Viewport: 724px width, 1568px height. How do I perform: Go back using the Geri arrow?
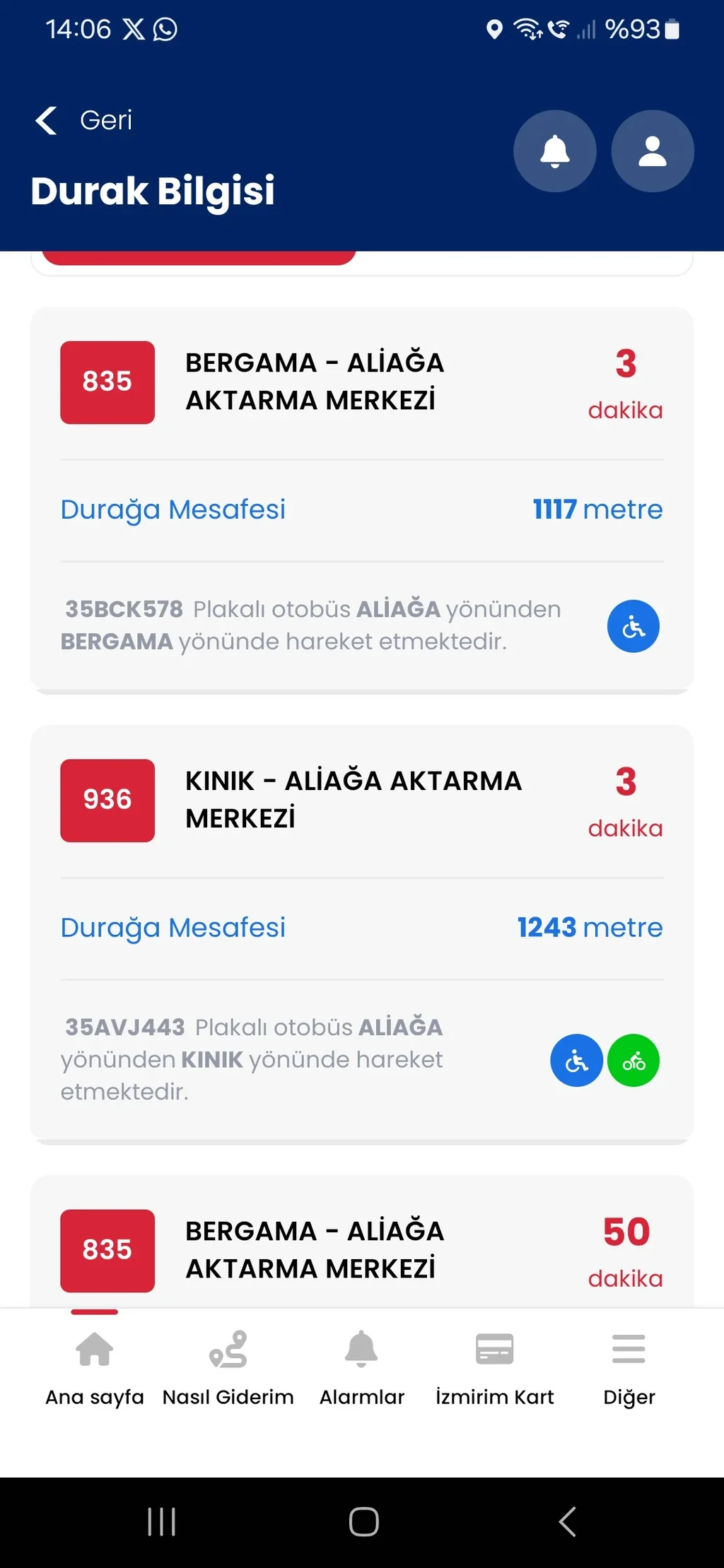(46, 119)
